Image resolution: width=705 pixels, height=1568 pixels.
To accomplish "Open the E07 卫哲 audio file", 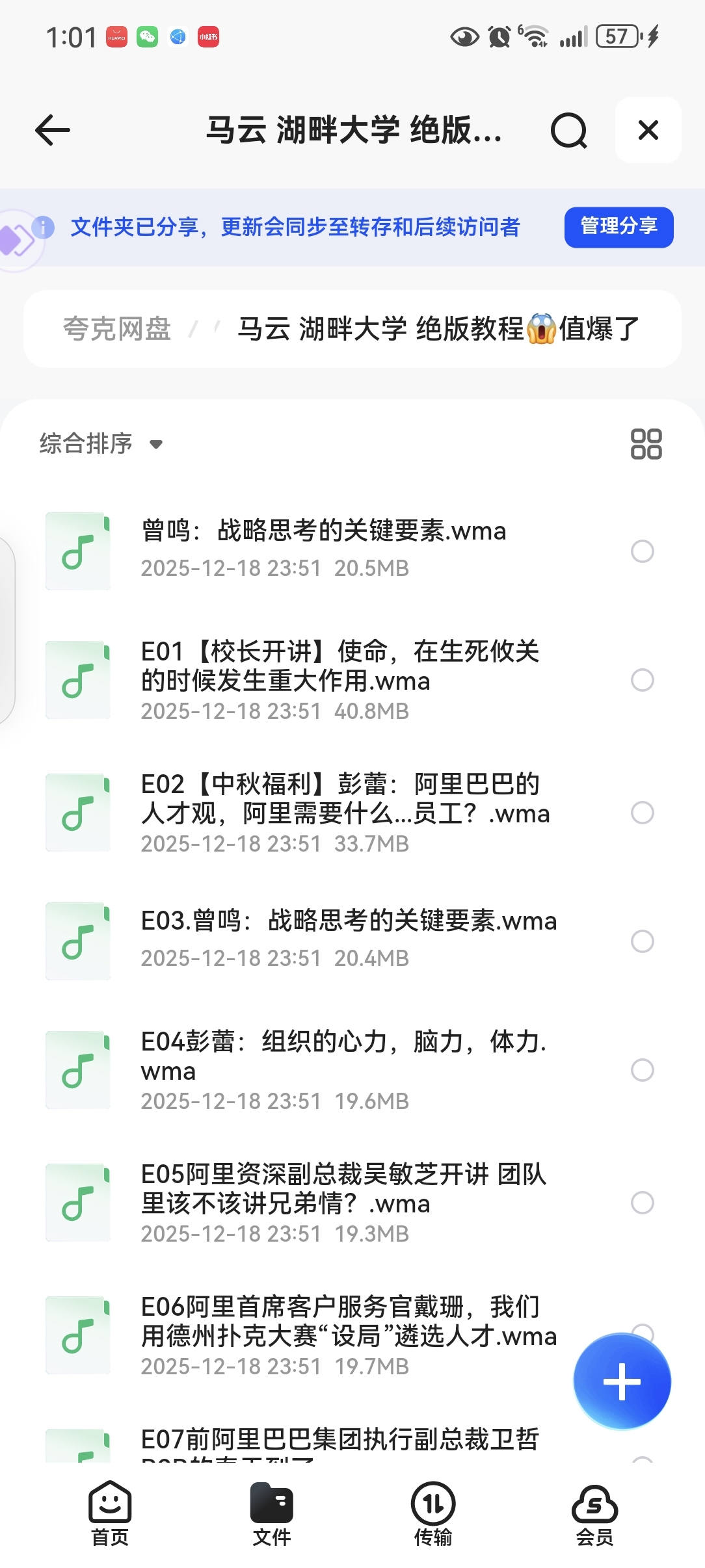I will (x=339, y=1440).
